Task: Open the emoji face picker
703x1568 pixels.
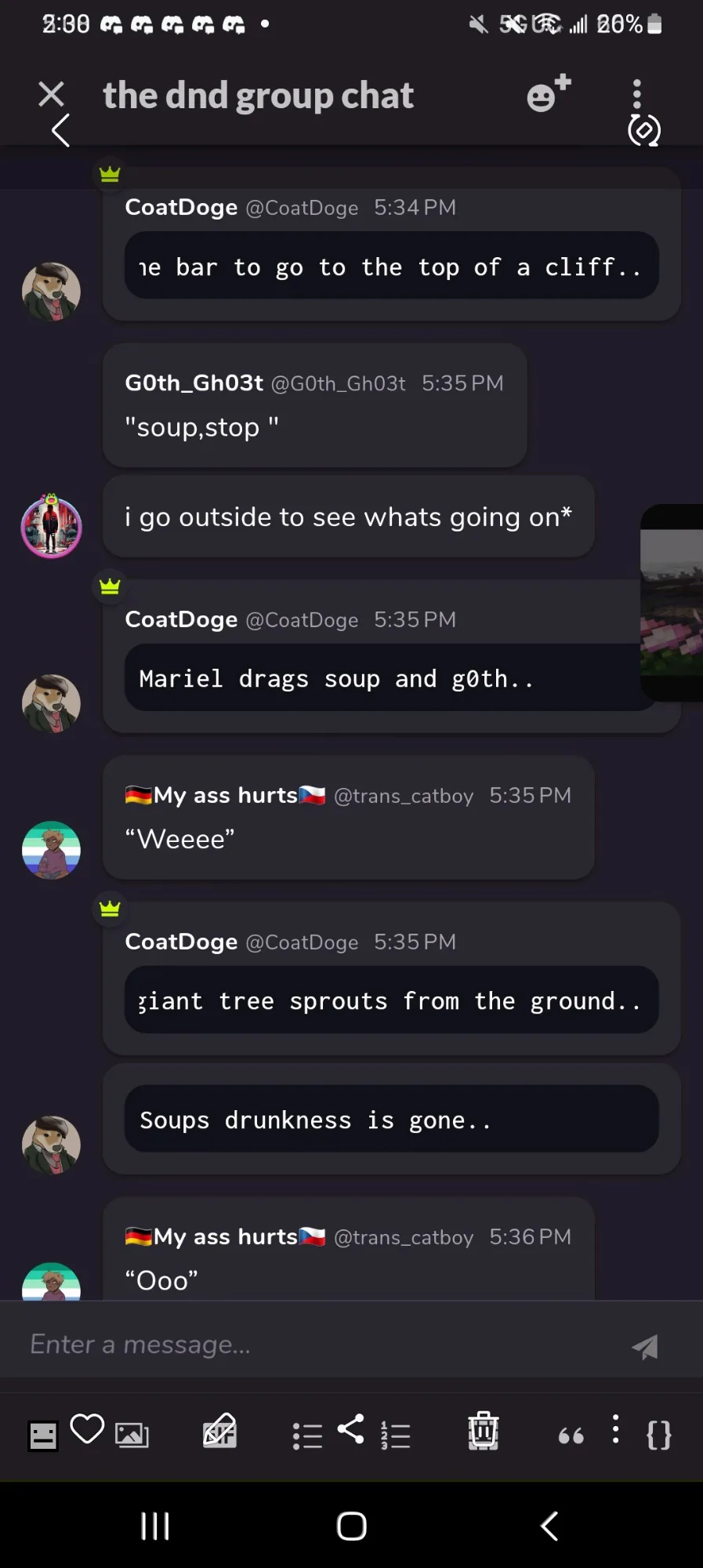Action: click(x=43, y=1436)
